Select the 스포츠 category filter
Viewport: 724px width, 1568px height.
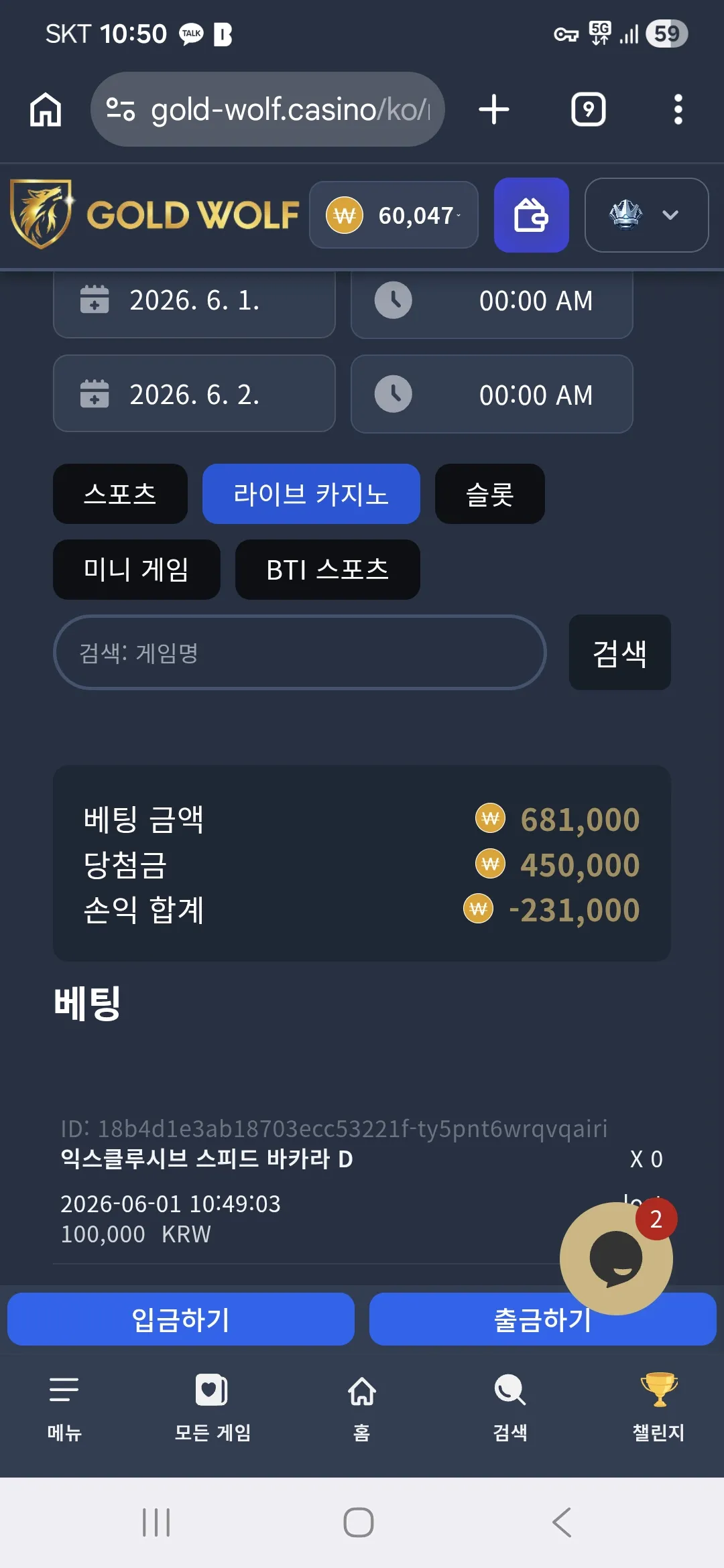[120, 494]
